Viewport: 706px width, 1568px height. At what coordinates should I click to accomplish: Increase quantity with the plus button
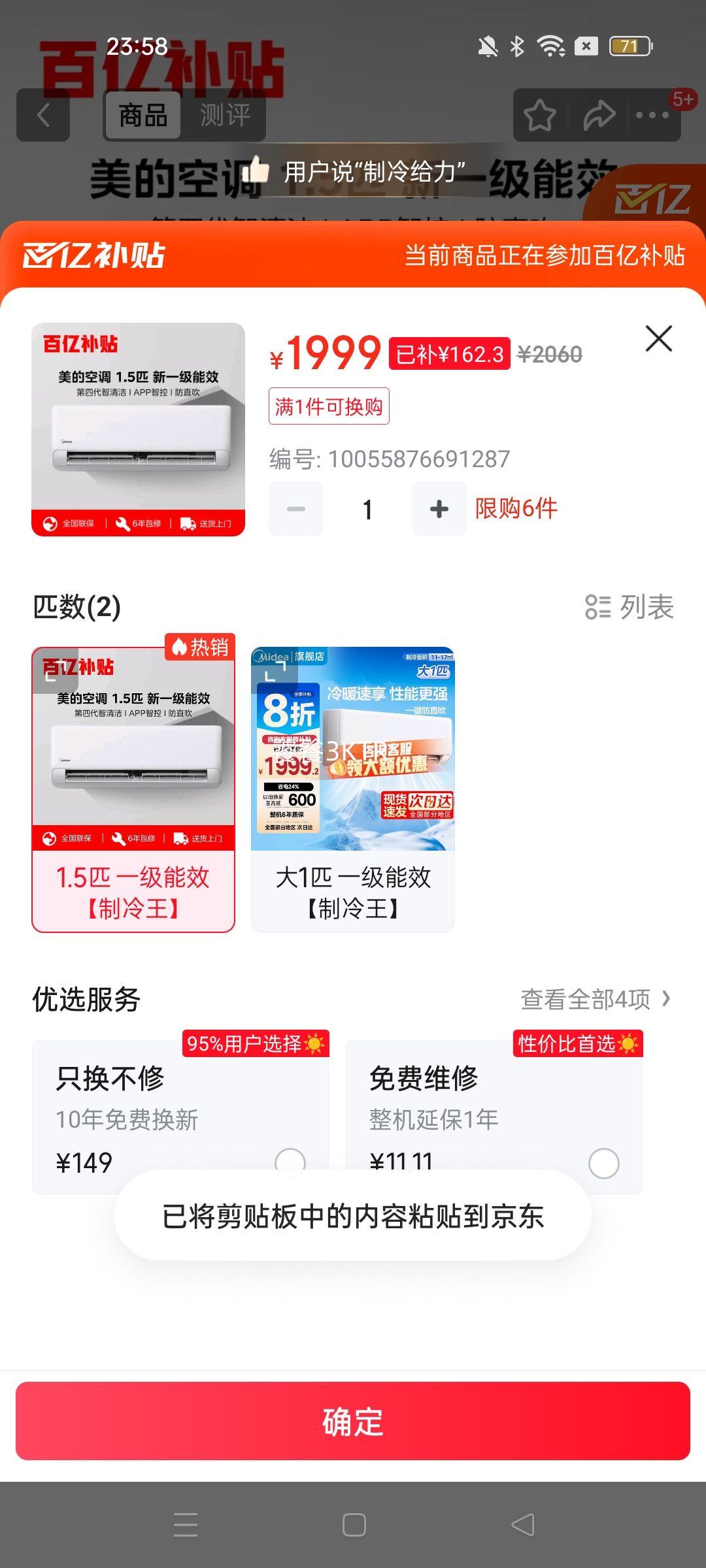point(439,509)
